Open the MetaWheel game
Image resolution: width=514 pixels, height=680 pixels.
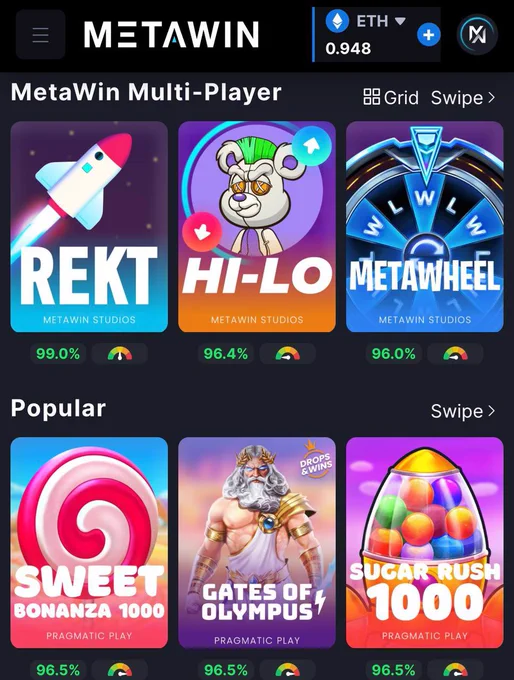425,227
